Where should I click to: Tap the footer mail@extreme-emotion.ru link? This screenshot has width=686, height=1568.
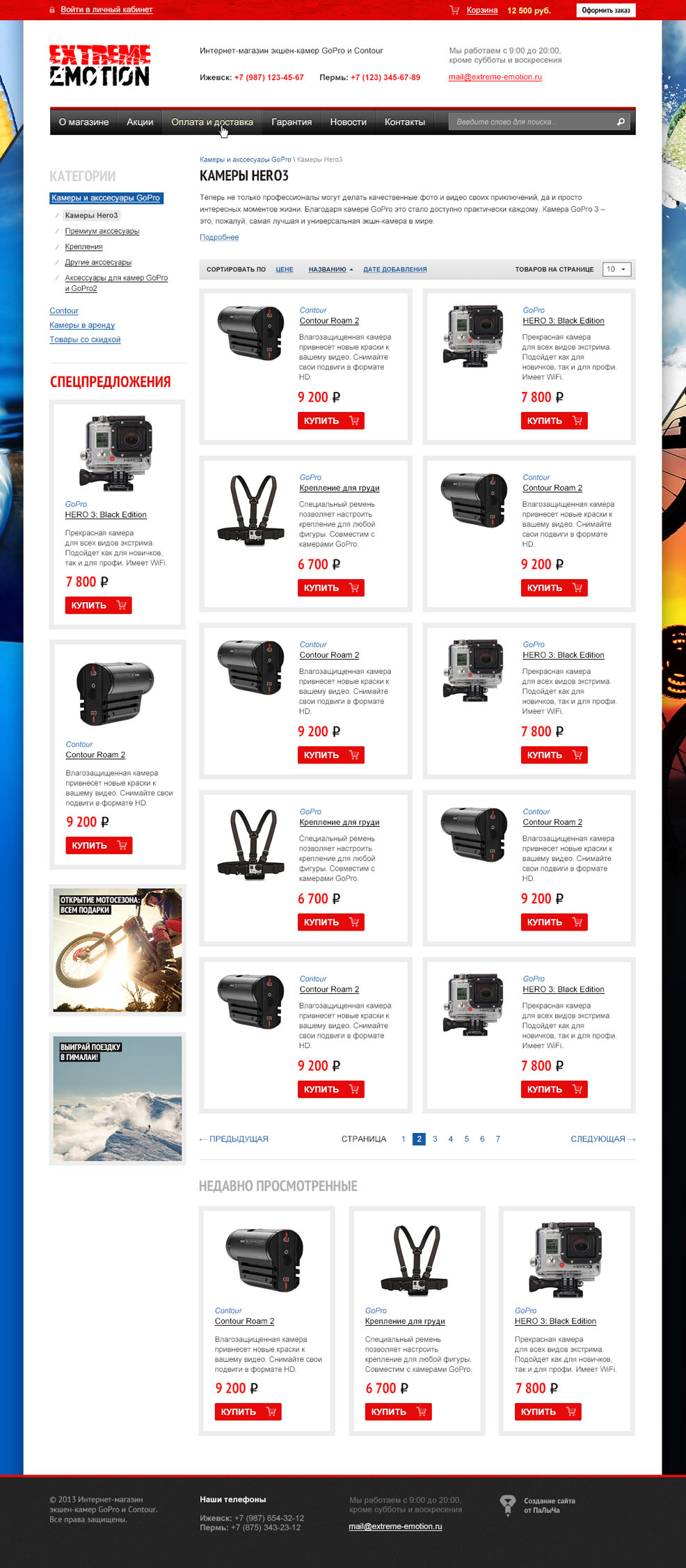(395, 1526)
